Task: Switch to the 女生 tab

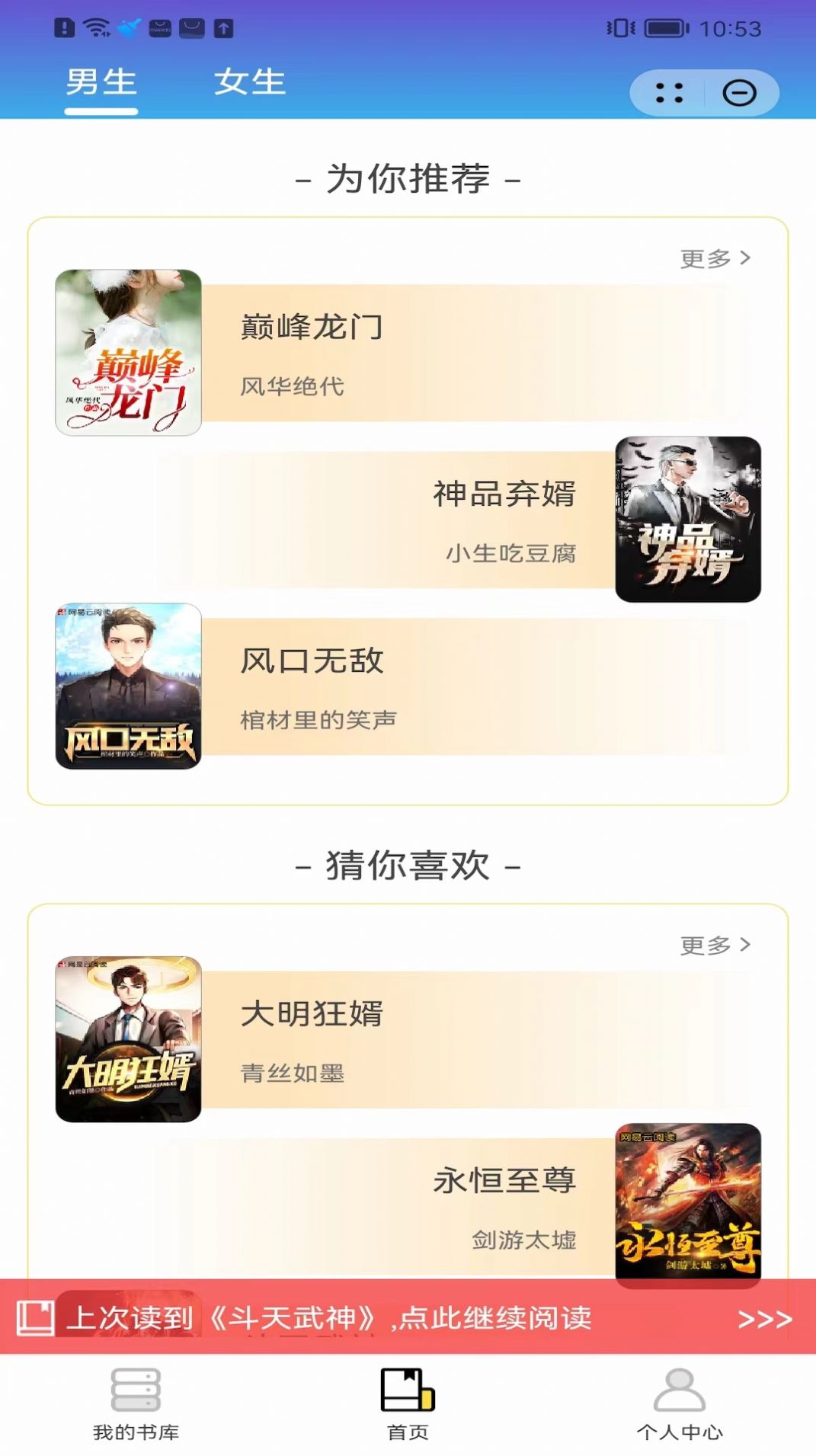Action: tap(249, 82)
